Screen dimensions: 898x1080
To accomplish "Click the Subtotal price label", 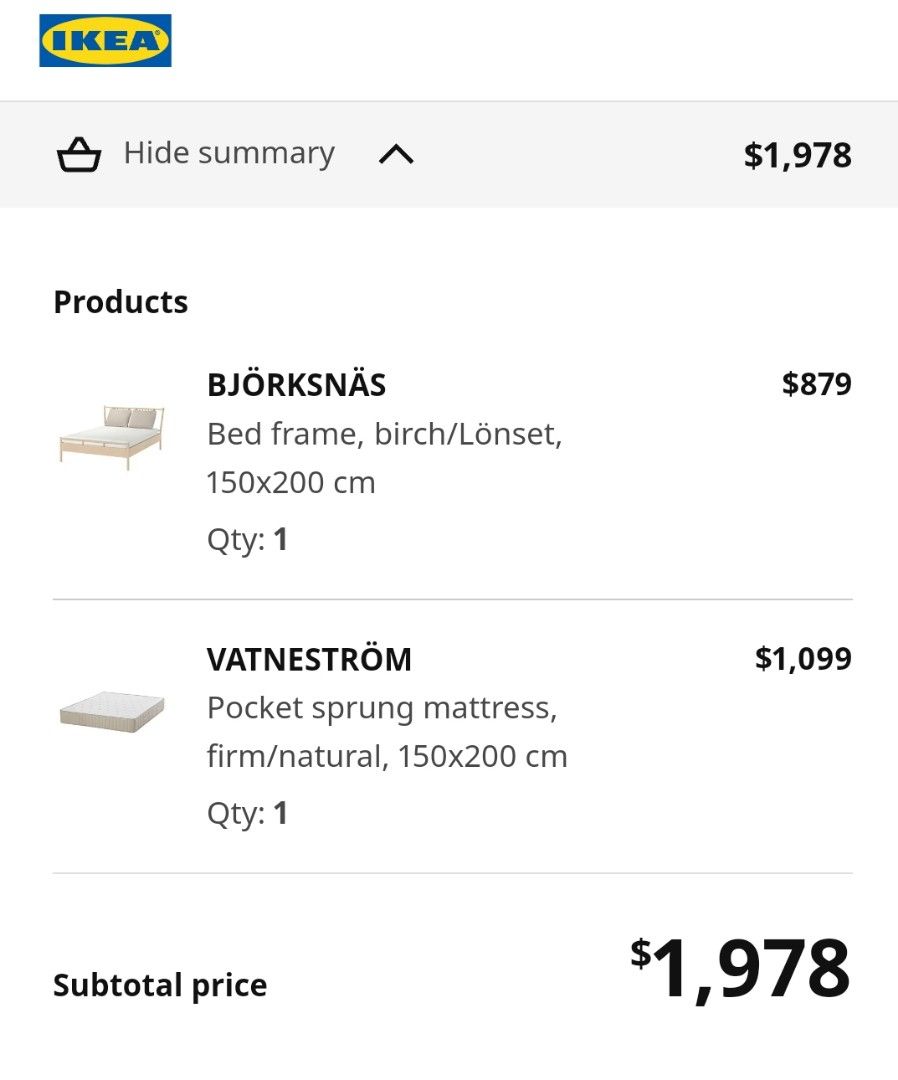I will pyautogui.click(x=160, y=984).
